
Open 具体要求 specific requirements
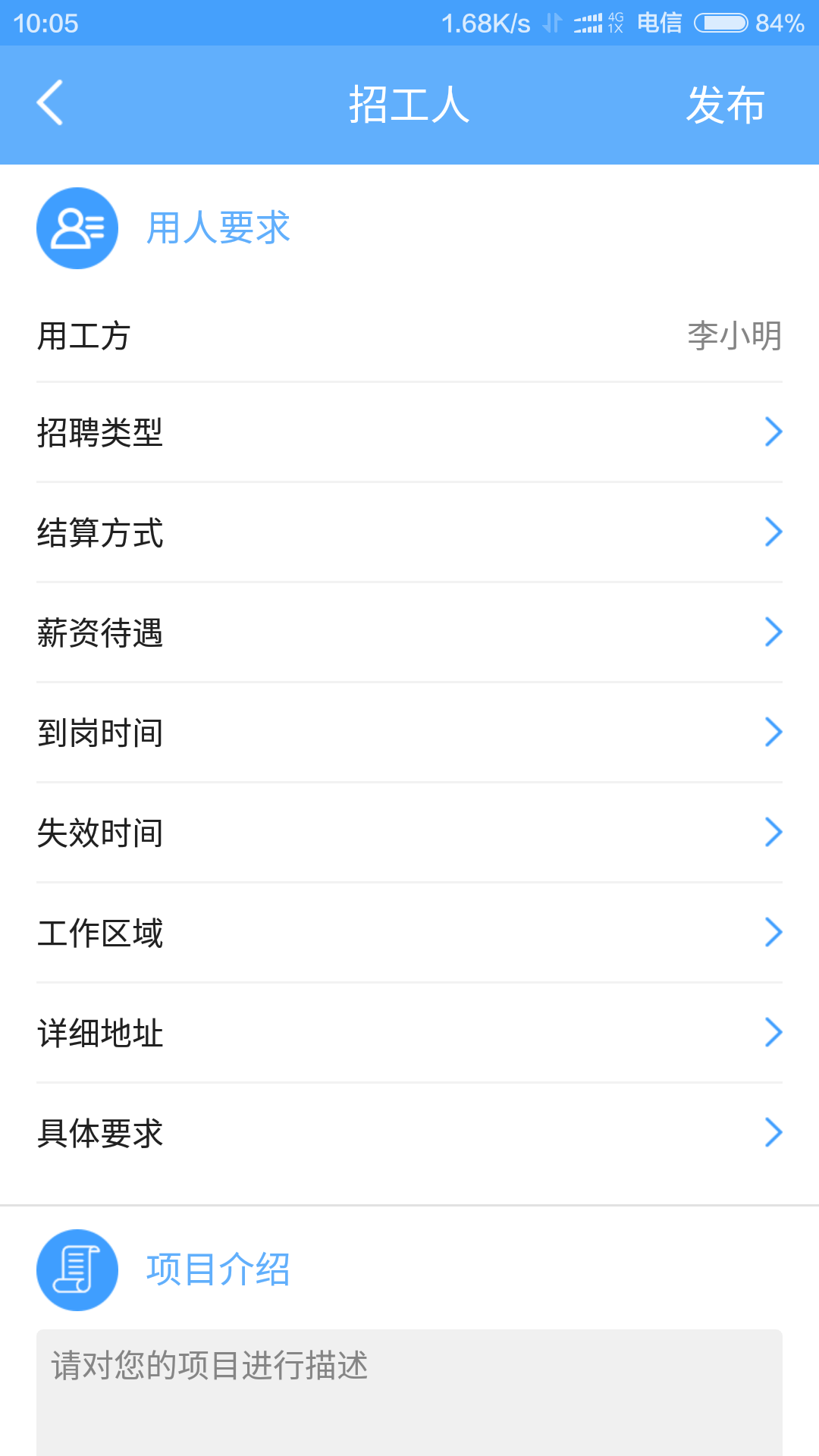409,1133
